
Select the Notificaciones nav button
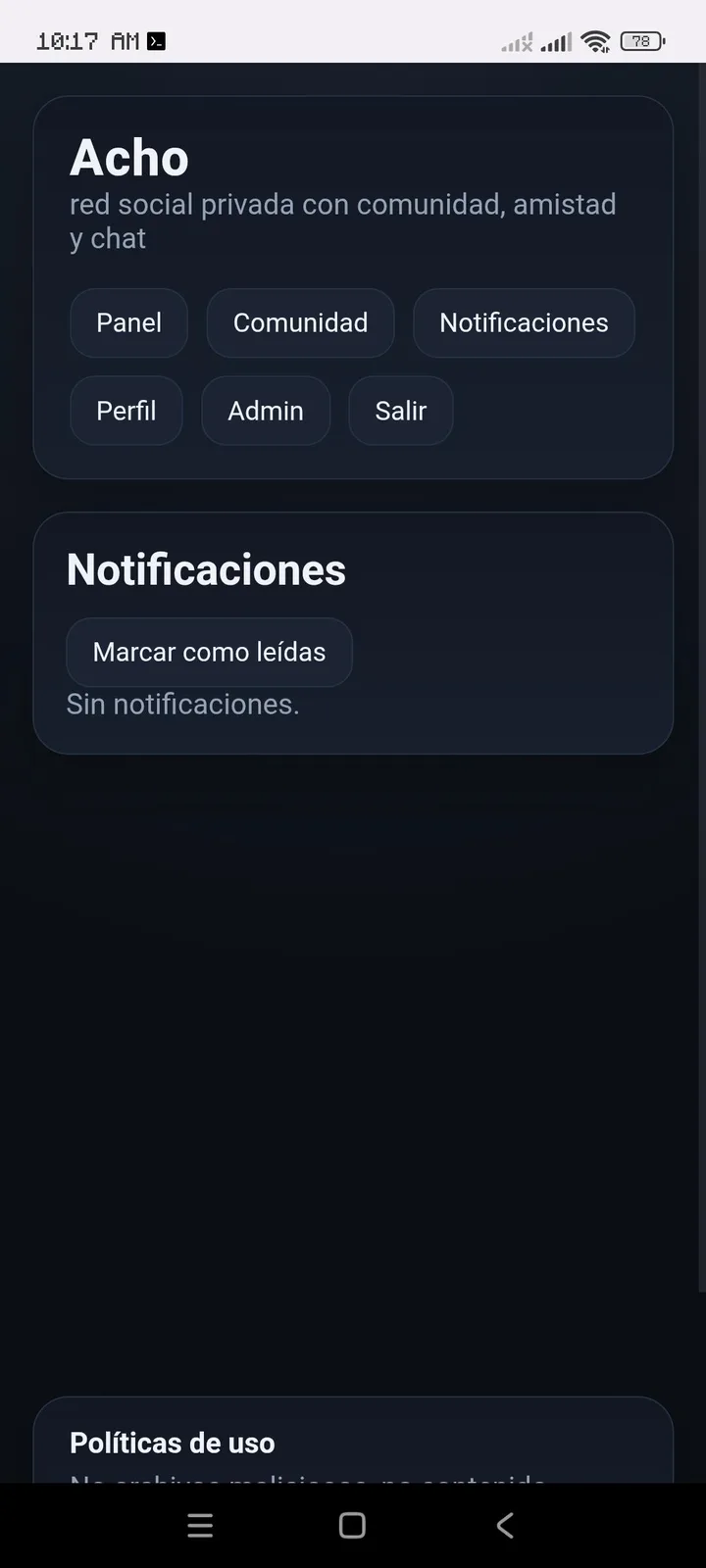click(524, 323)
